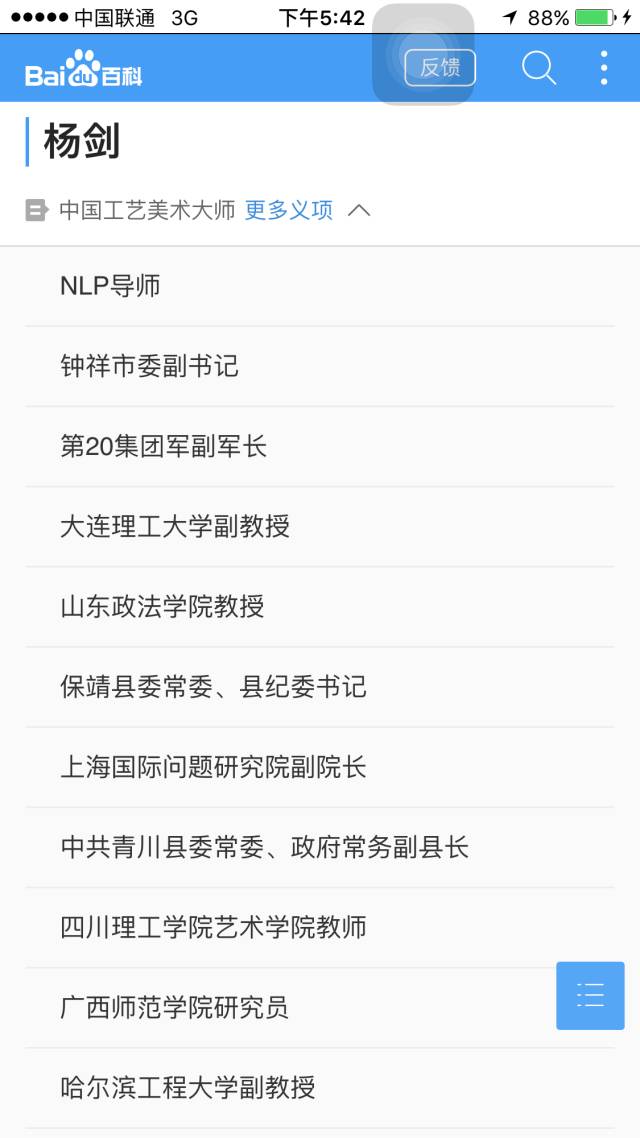Collapse the disambiguation list chevron

click(358, 210)
